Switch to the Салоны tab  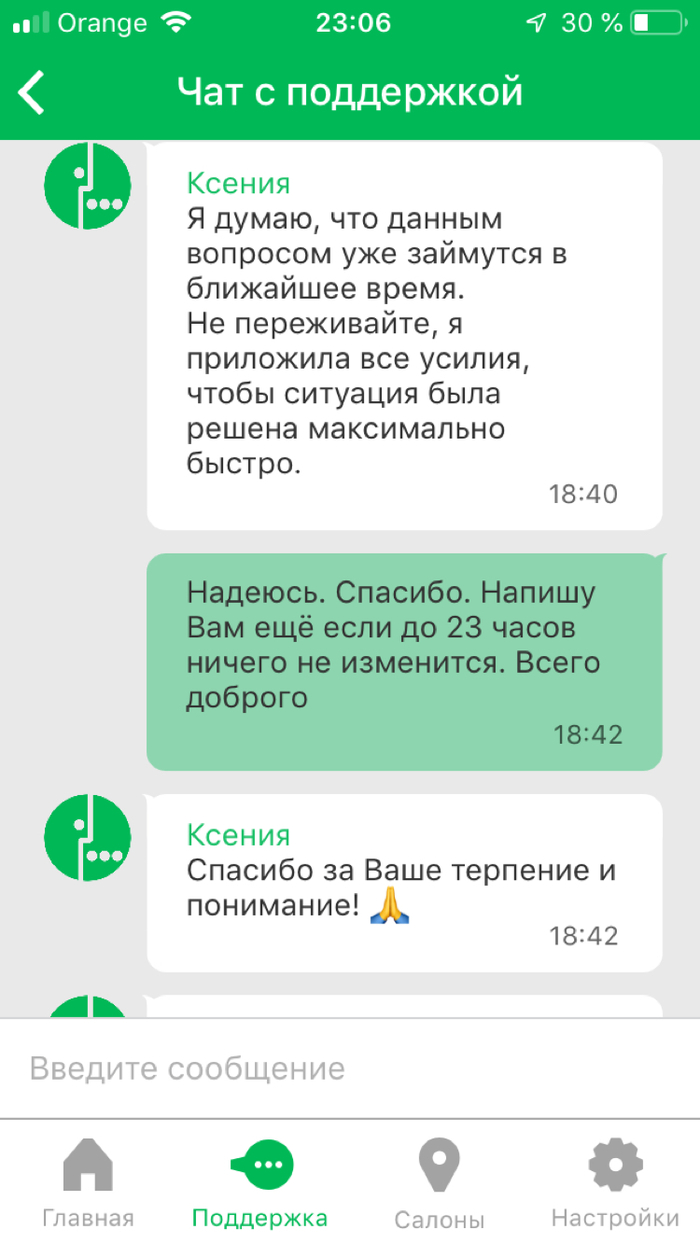(439, 1184)
